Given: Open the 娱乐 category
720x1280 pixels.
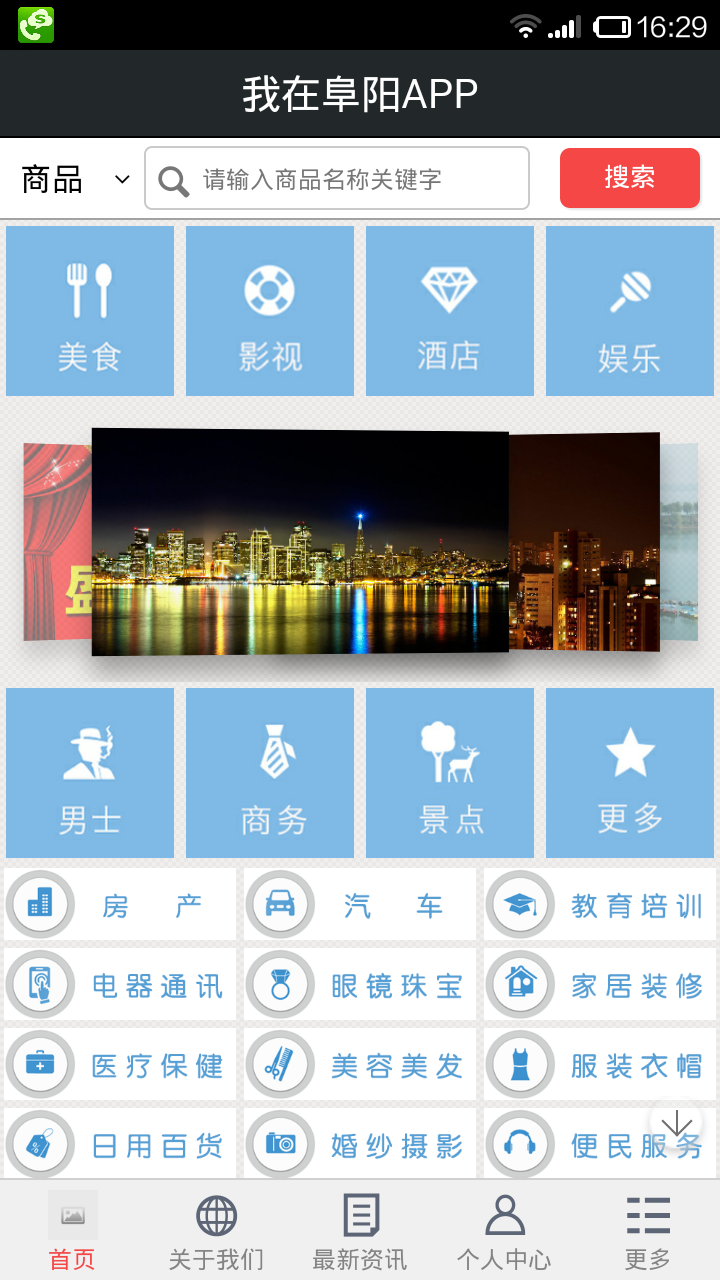Looking at the screenshot, I should pyautogui.click(x=630, y=311).
